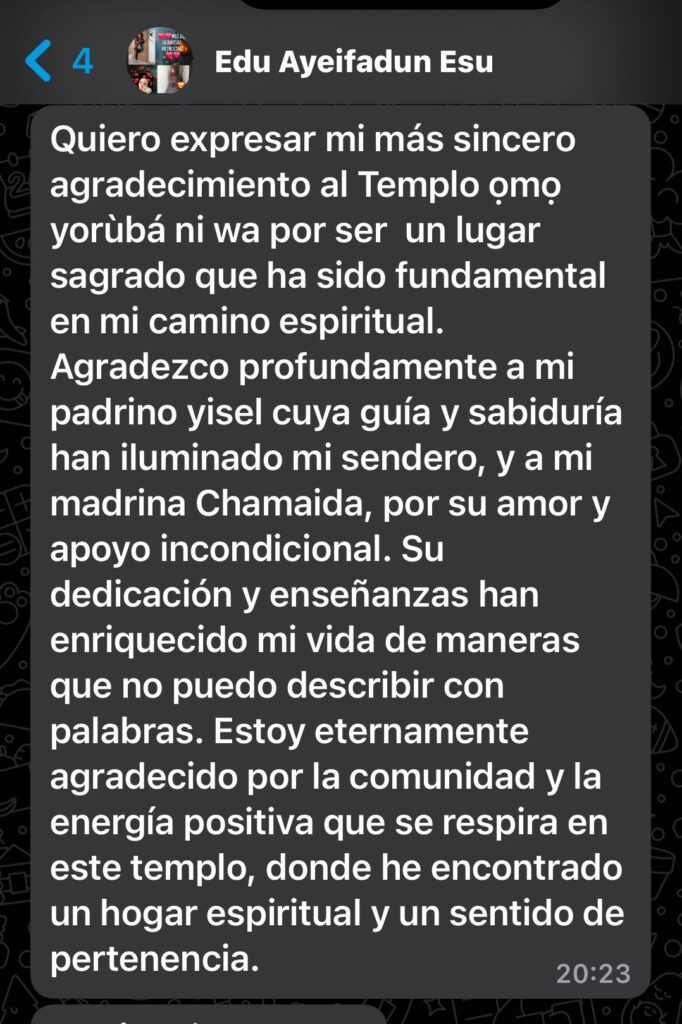The width and height of the screenshot is (682, 1024).
Task: Open Edu Ayeifadun Esu's profile picture
Action: point(160,61)
